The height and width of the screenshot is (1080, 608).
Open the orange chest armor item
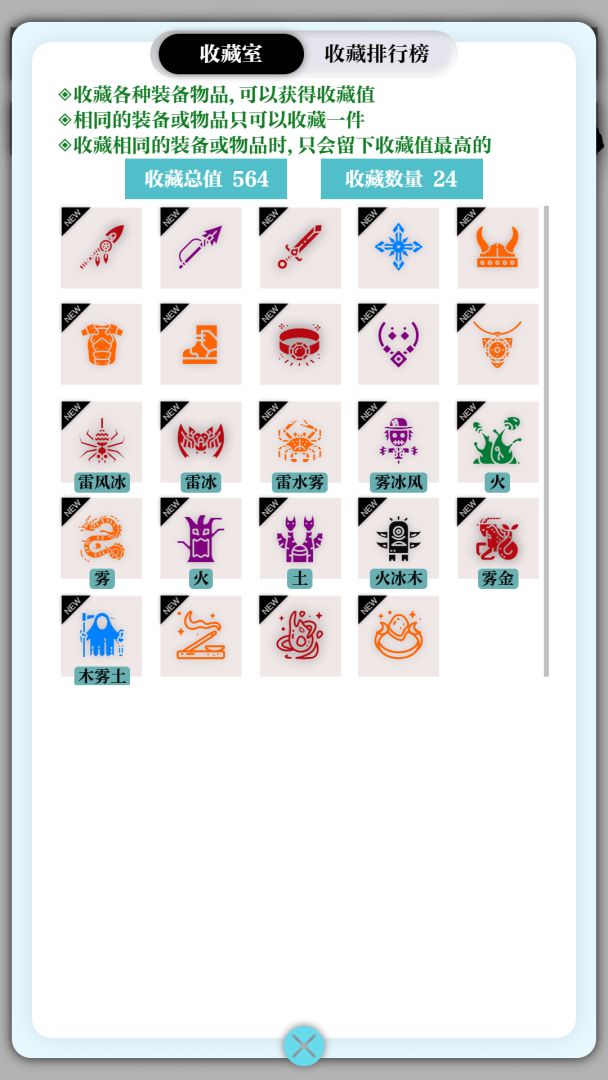[x=101, y=344]
